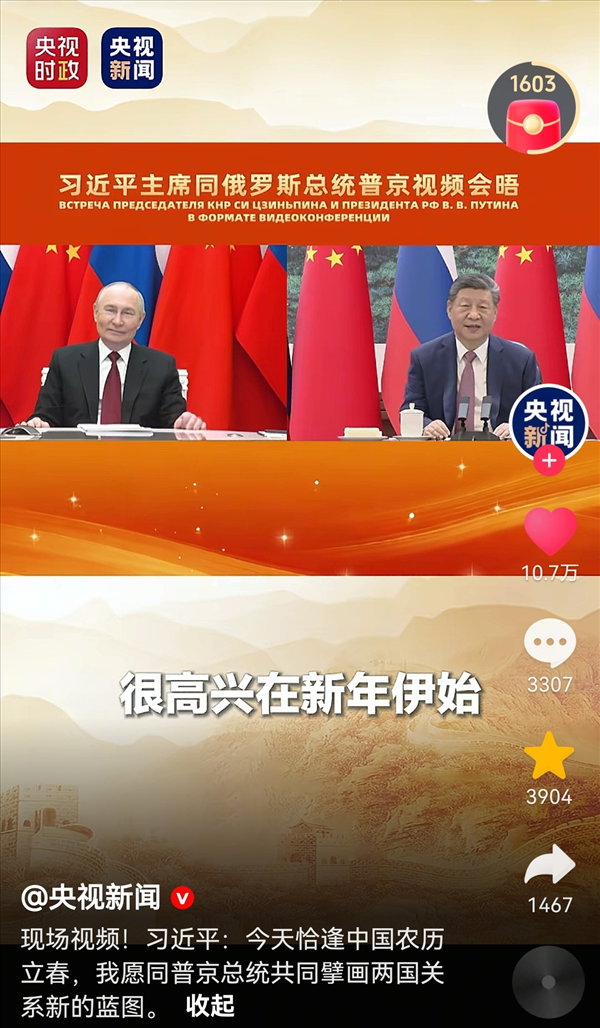The width and height of the screenshot is (600, 1028).
Task: Open the red envelope reward with 1603
Action: [x=532, y=110]
